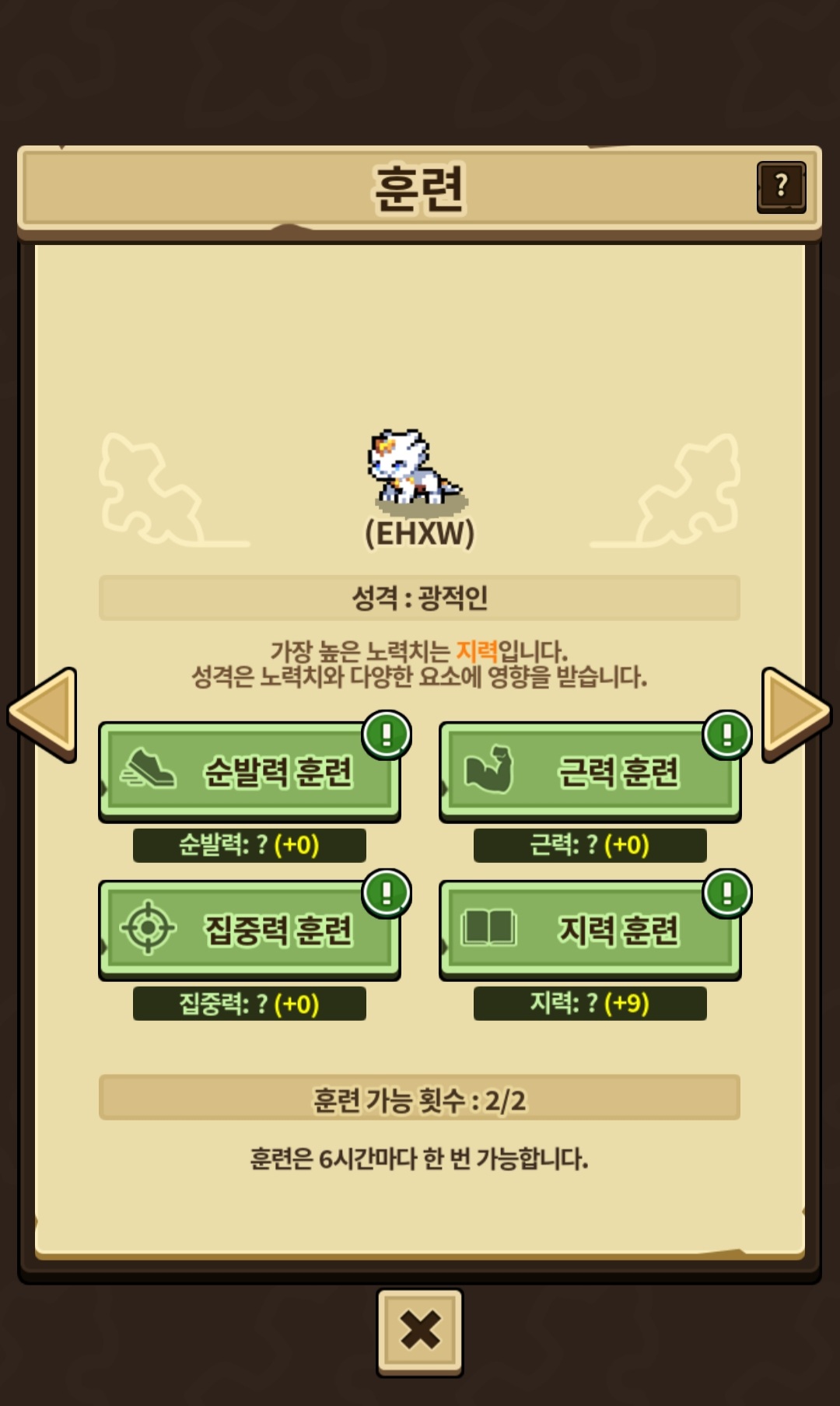Start 순발력 훈련 training

coord(250,772)
